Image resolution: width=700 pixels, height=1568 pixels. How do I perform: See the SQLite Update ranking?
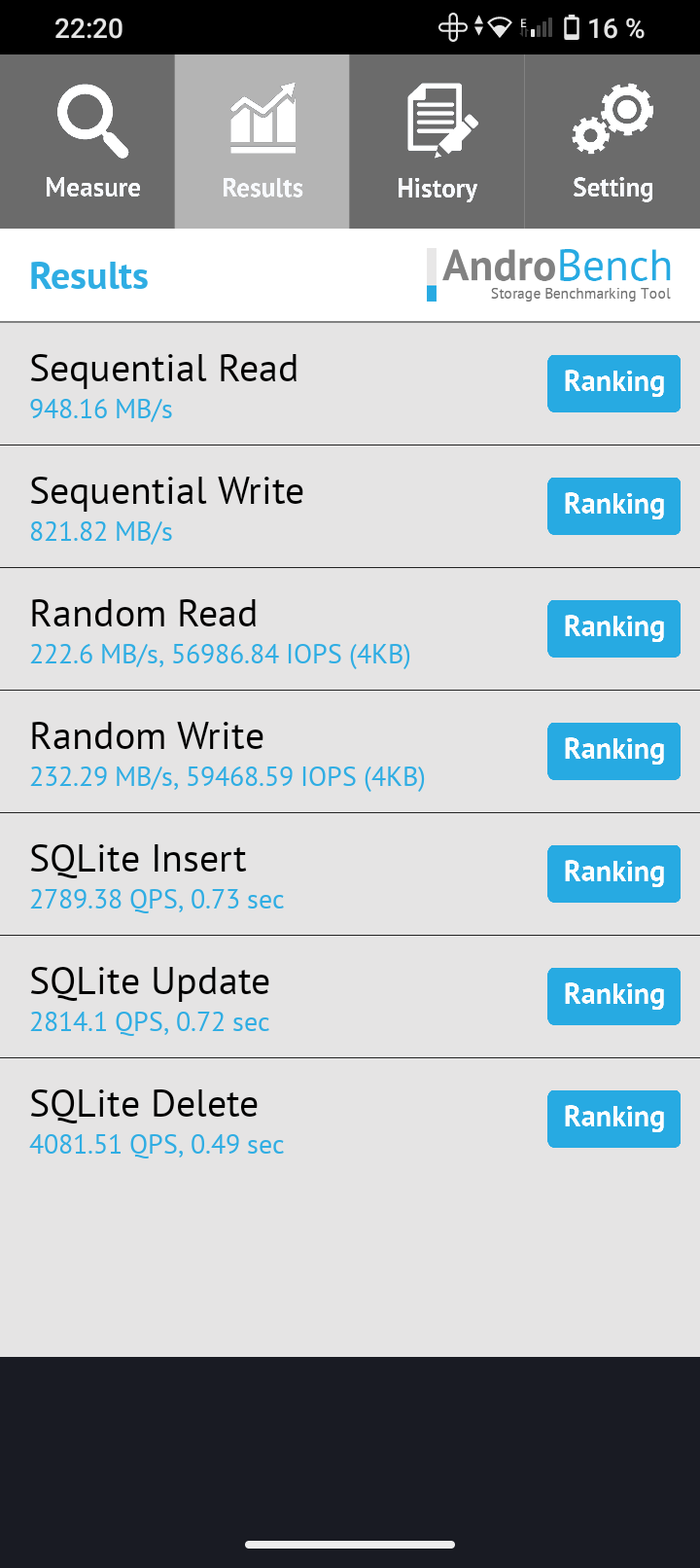(x=613, y=996)
